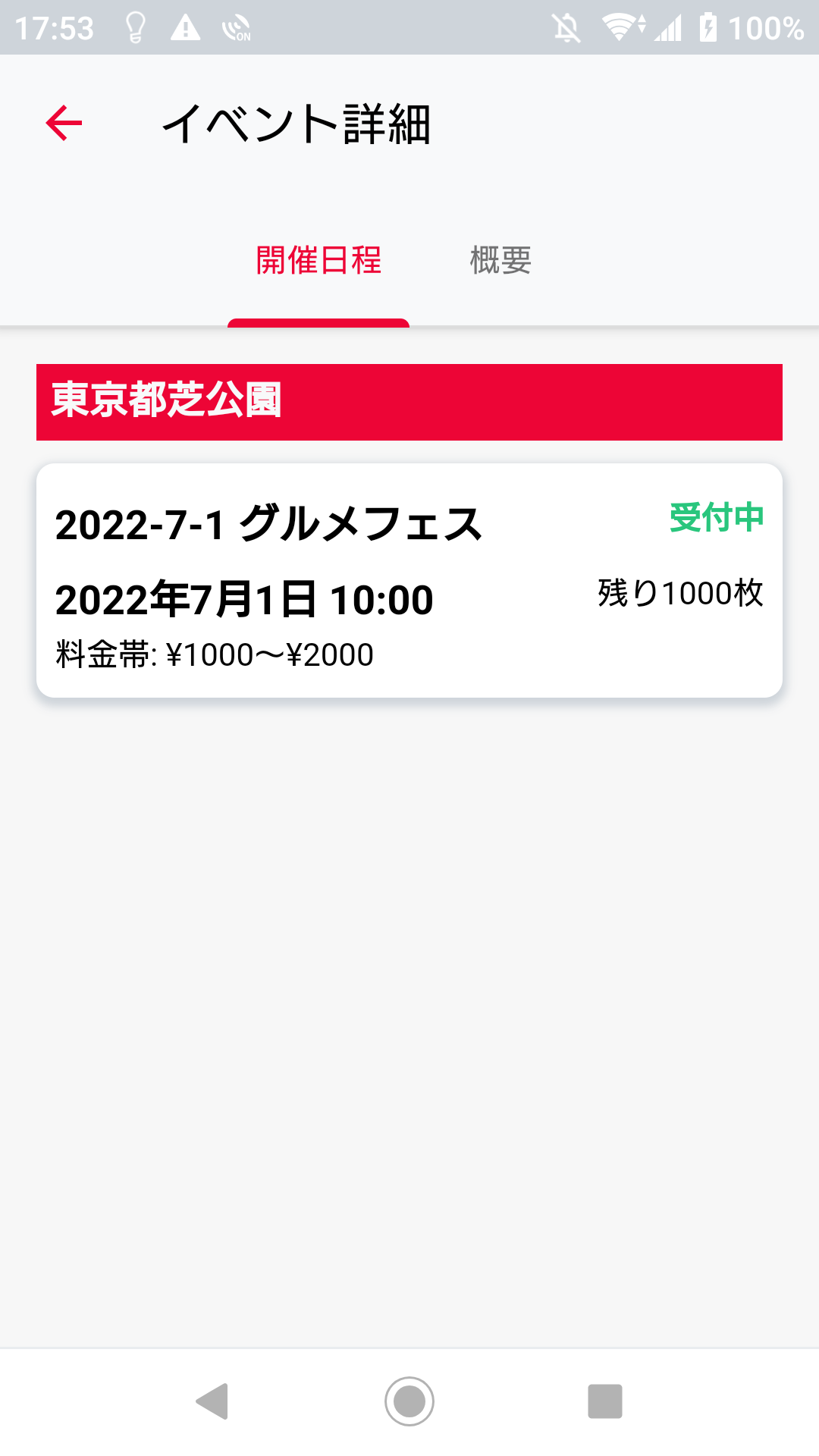Open the 2022-7-1 グルメフェス event card
Viewport: 819px width, 1456px height.
point(409,580)
